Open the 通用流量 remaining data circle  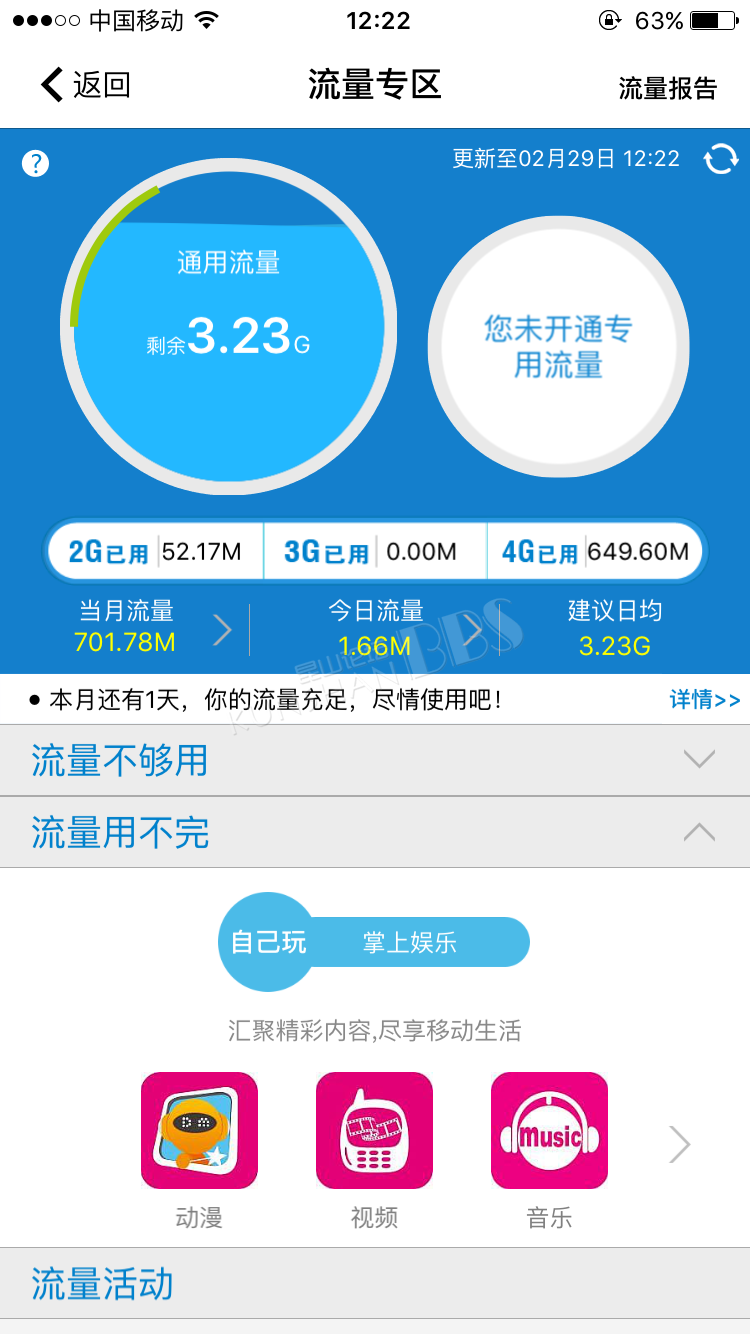[228, 325]
